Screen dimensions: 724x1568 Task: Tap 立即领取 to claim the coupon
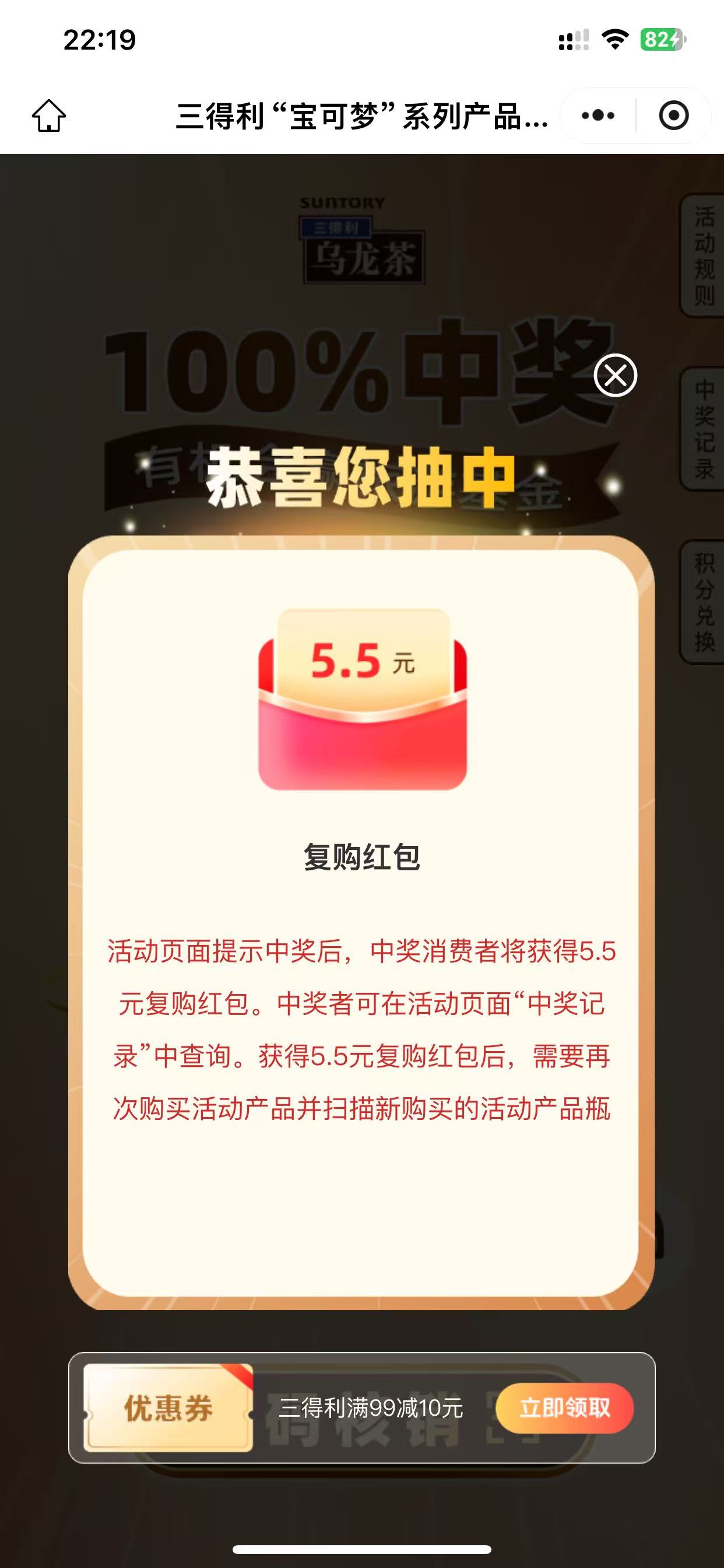point(564,1408)
